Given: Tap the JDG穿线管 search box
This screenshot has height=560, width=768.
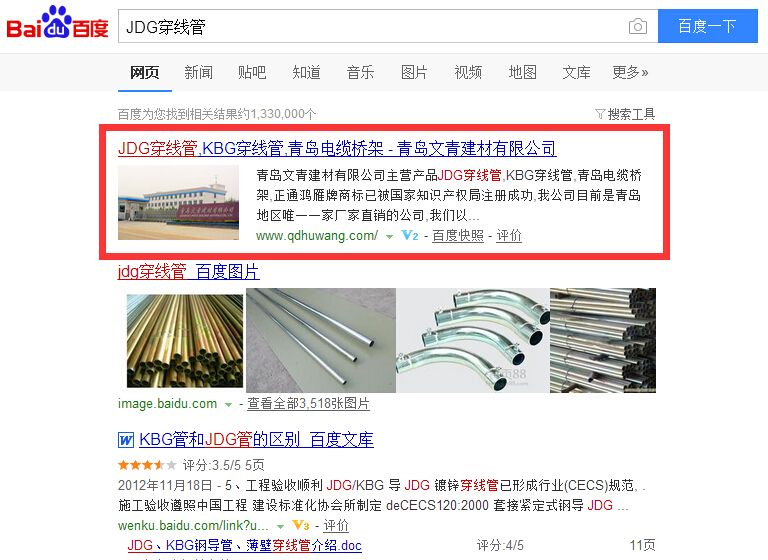Looking at the screenshot, I should point(370,27).
